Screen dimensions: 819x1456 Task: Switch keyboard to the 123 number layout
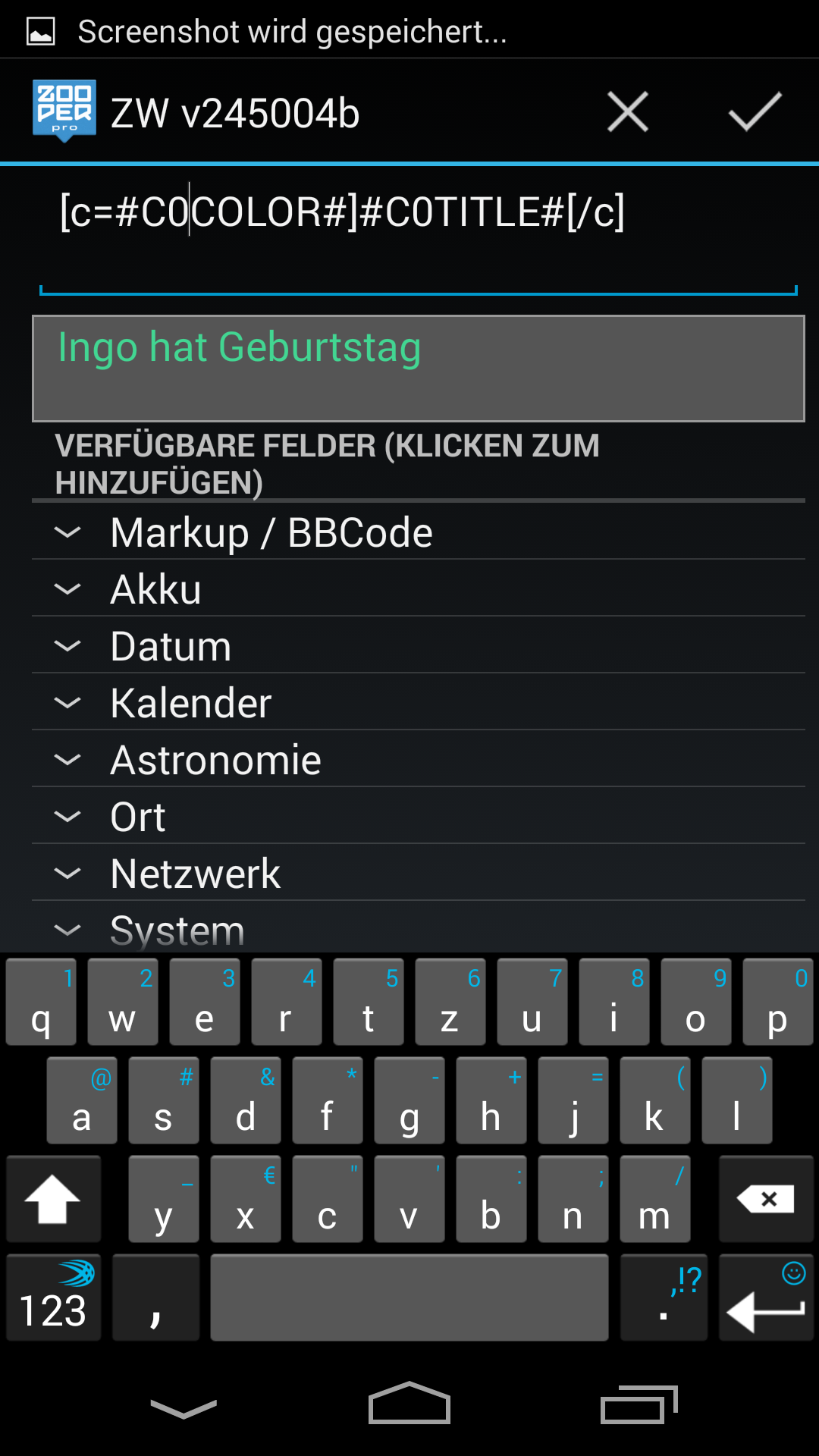point(53,1298)
